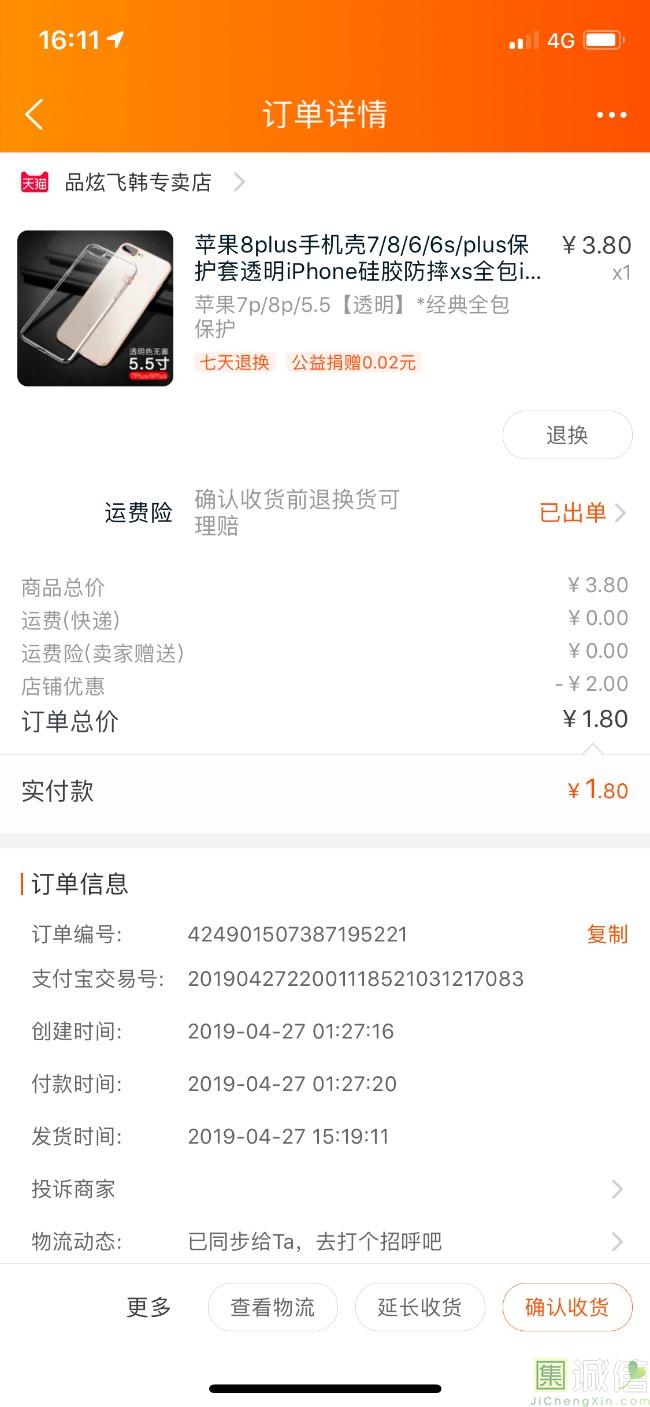
Task: Tap the 退换 return button
Action: tap(567, 435)
